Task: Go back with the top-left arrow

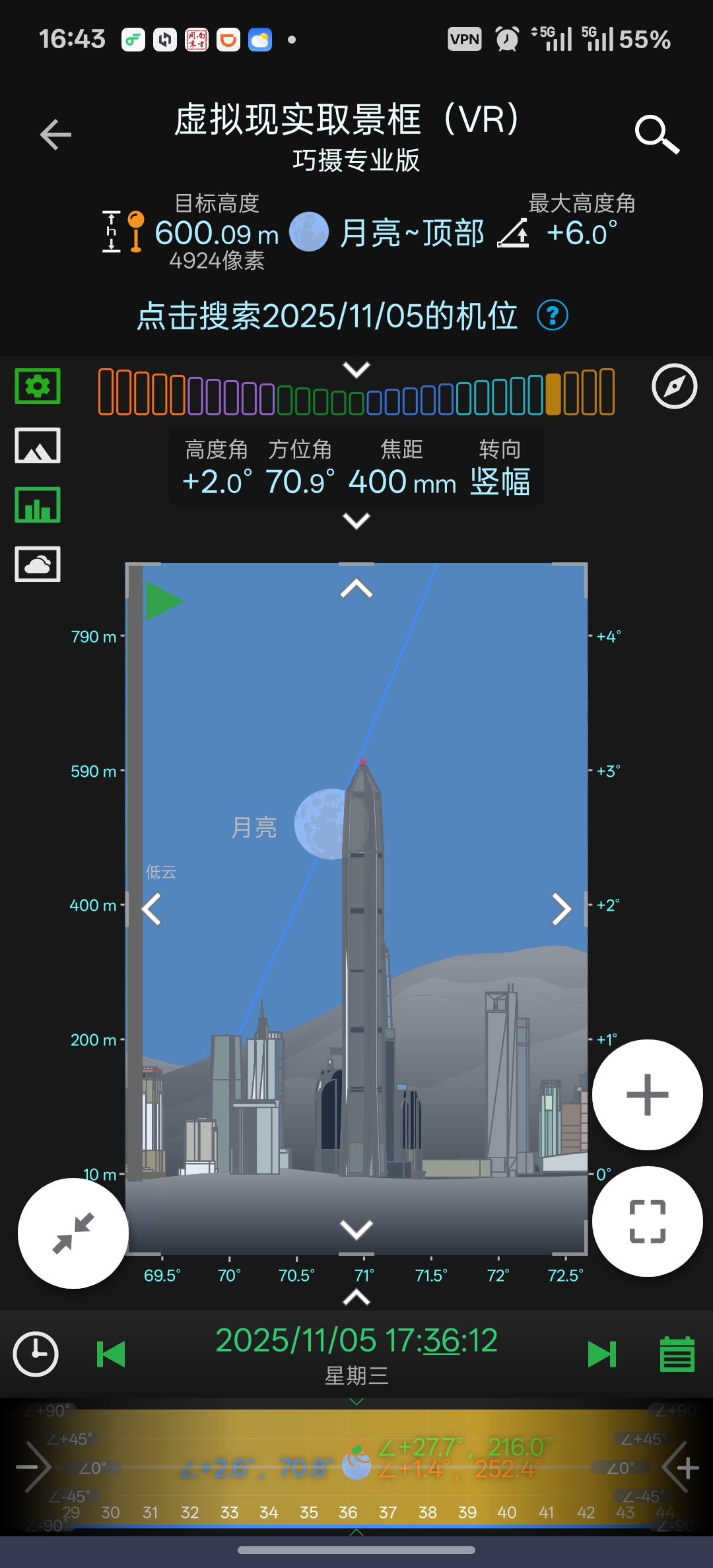Action: coord(55,135)
